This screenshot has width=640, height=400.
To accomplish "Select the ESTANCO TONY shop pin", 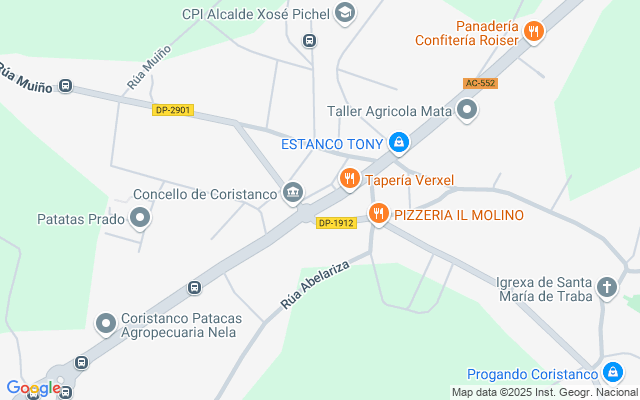I will (399, 144).
